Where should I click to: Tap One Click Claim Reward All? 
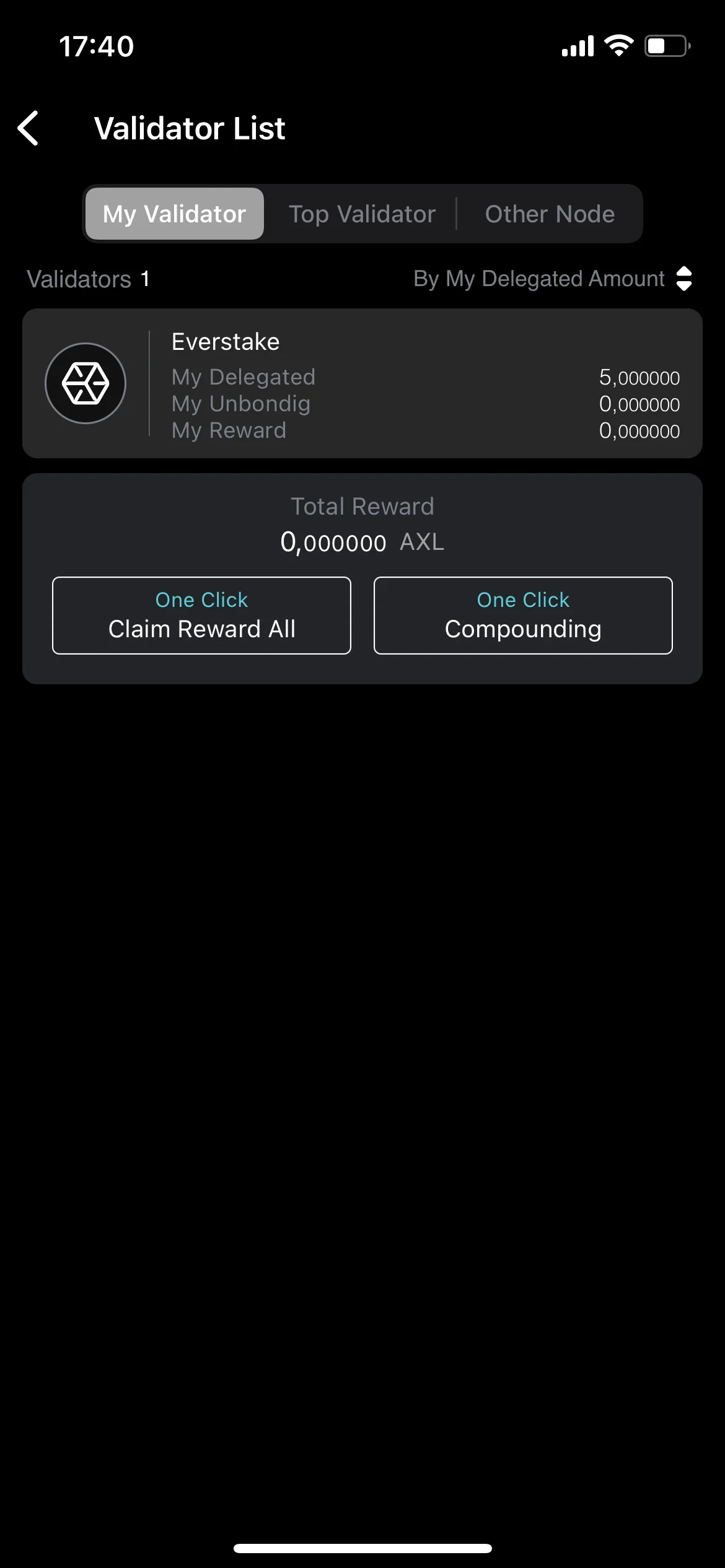click(202, 615)
